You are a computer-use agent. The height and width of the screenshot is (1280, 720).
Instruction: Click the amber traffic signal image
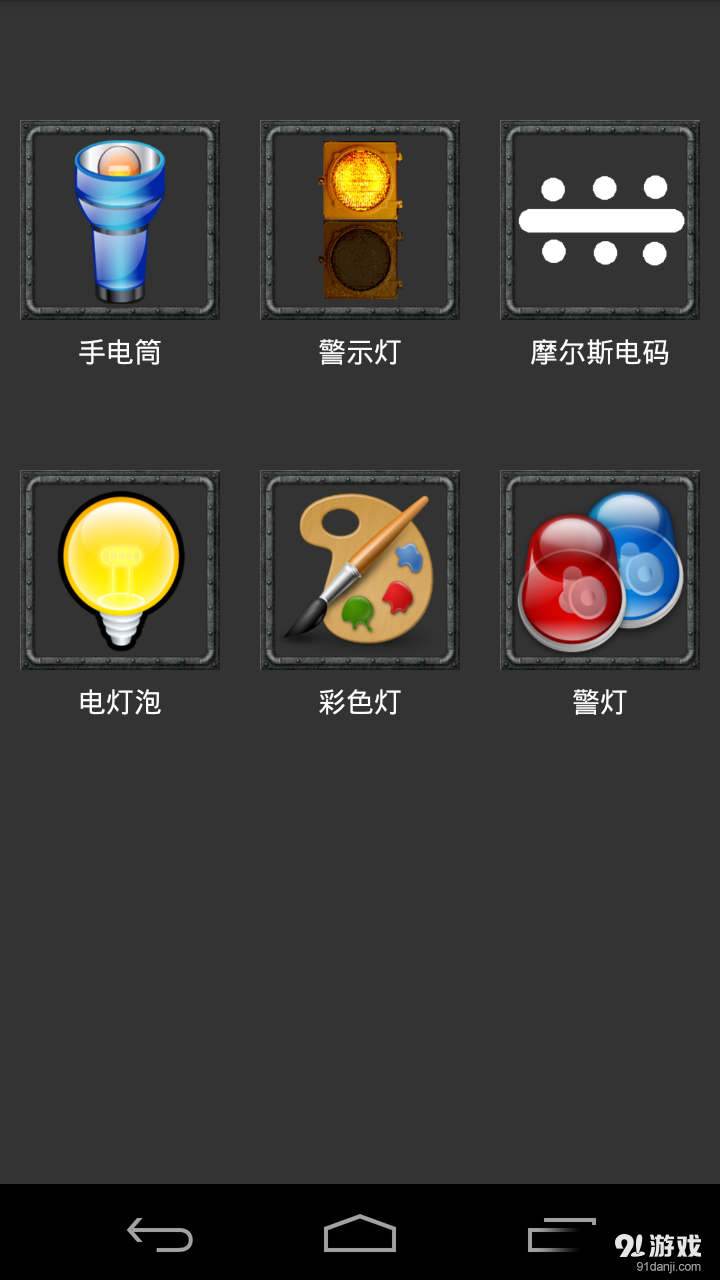(360, 219)
